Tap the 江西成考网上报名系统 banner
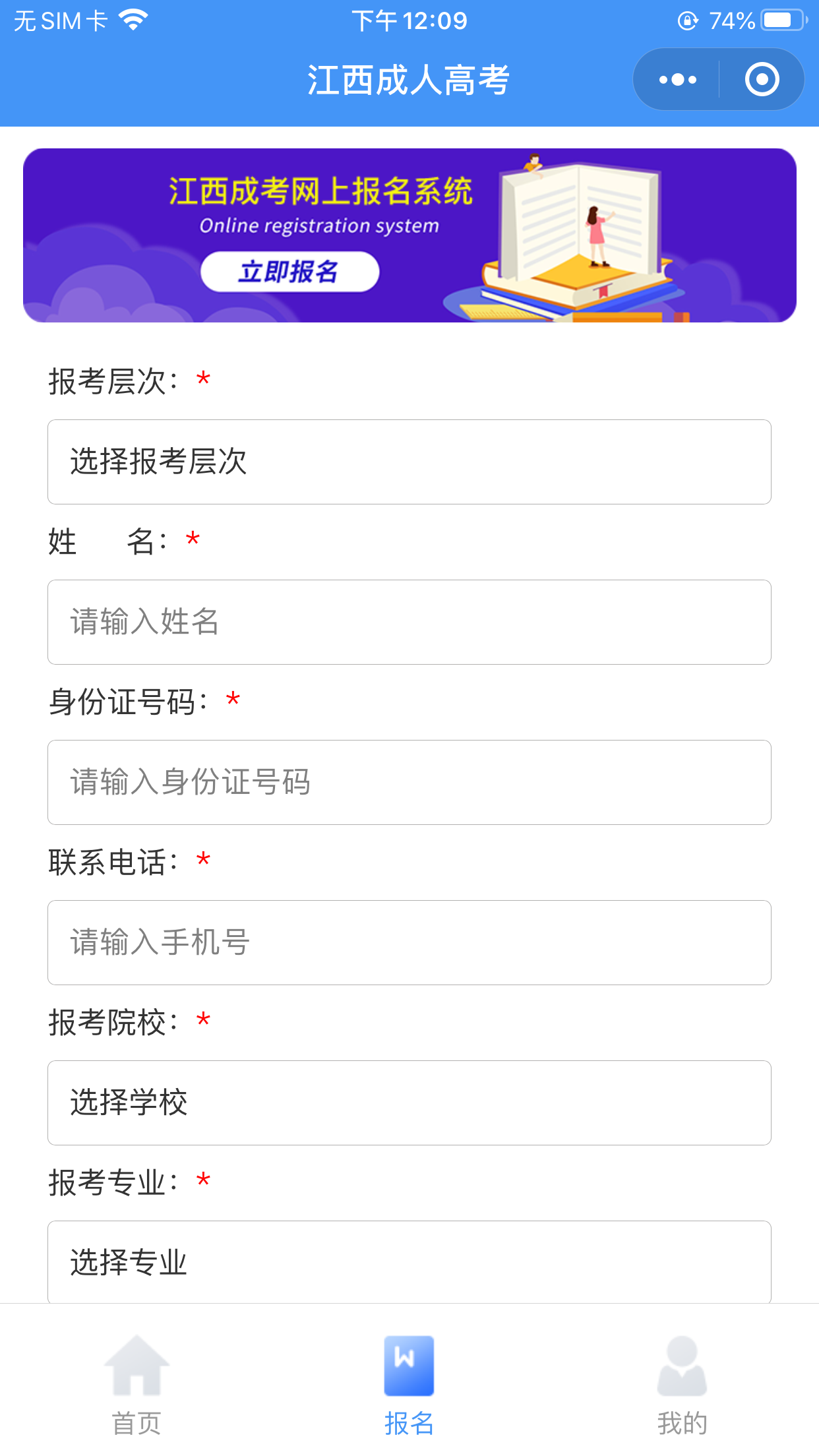819x1456 pixels. pos(409,235)
